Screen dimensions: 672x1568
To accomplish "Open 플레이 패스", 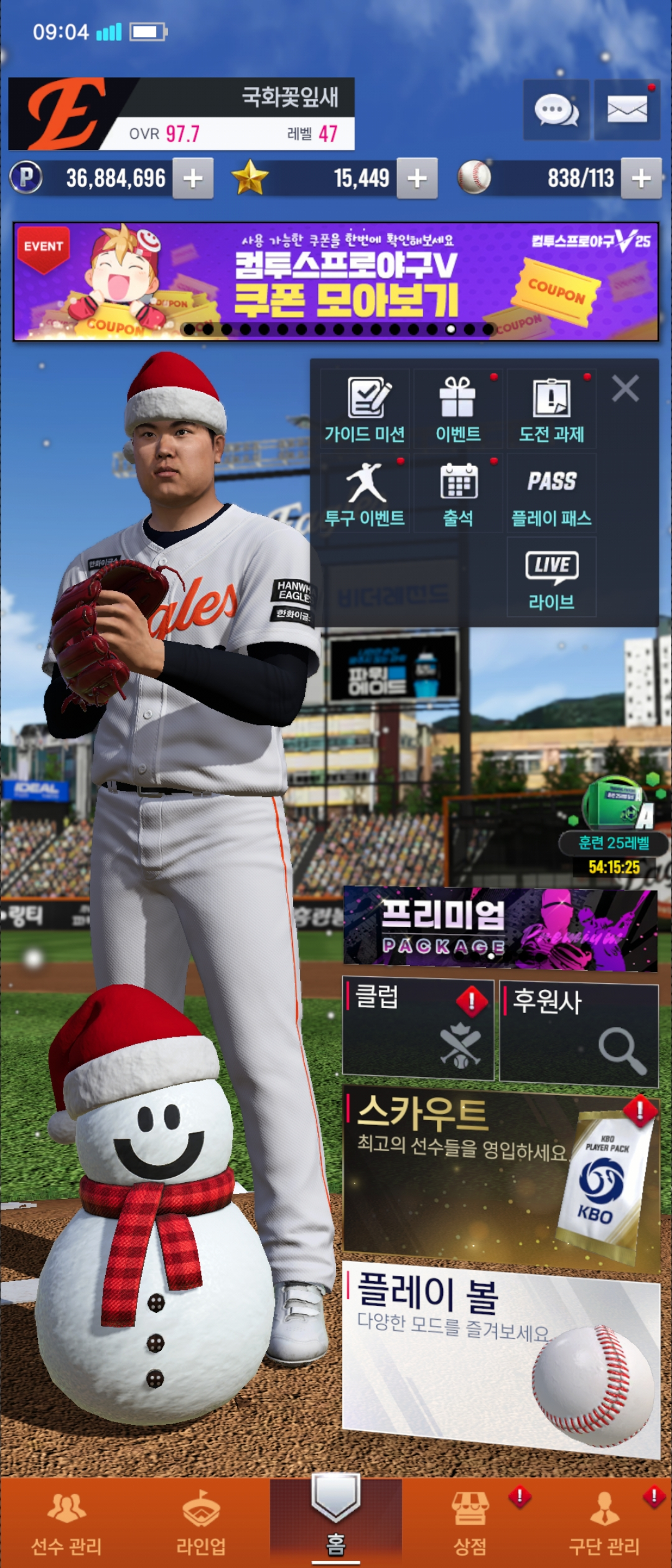I will click(x=551, y=493).
